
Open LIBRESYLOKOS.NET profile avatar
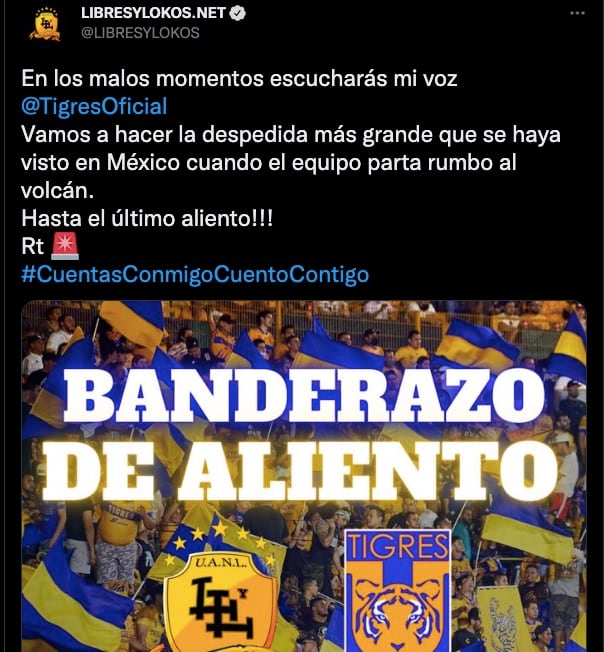(44, 23)
